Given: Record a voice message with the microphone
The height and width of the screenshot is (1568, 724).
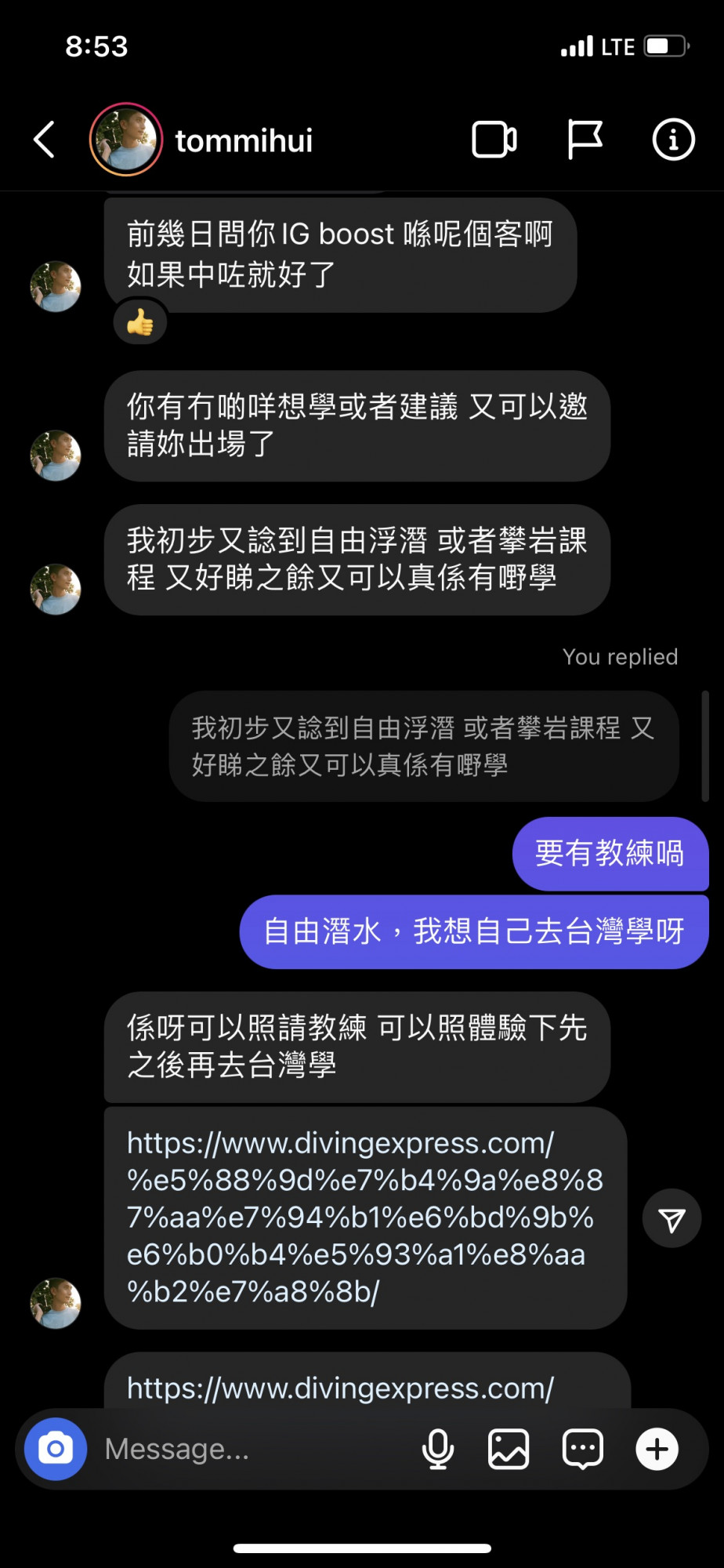Looking at the screenshot, I should pos(438,1449).
